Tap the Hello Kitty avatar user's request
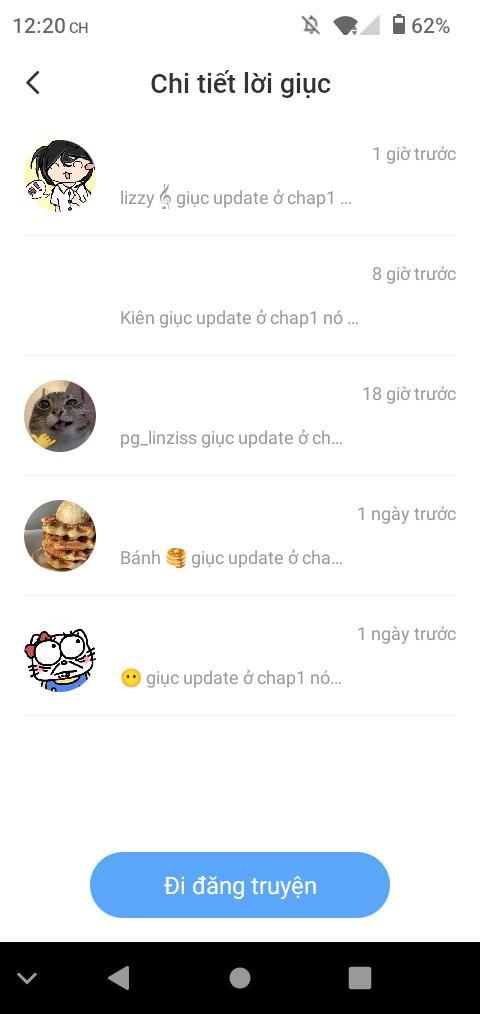480x1014 pixels. pos(240,656)
